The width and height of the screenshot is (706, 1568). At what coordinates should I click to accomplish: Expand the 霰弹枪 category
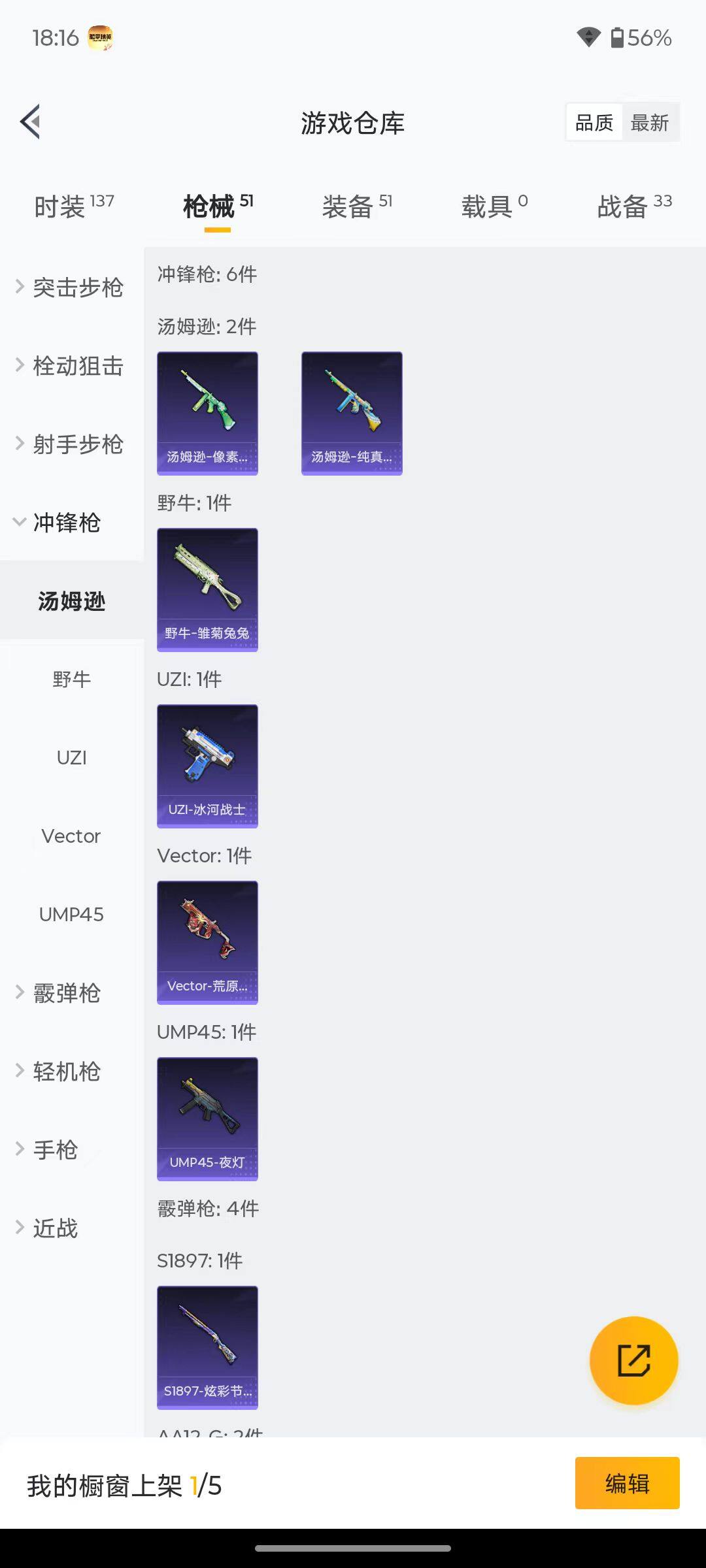65,993
